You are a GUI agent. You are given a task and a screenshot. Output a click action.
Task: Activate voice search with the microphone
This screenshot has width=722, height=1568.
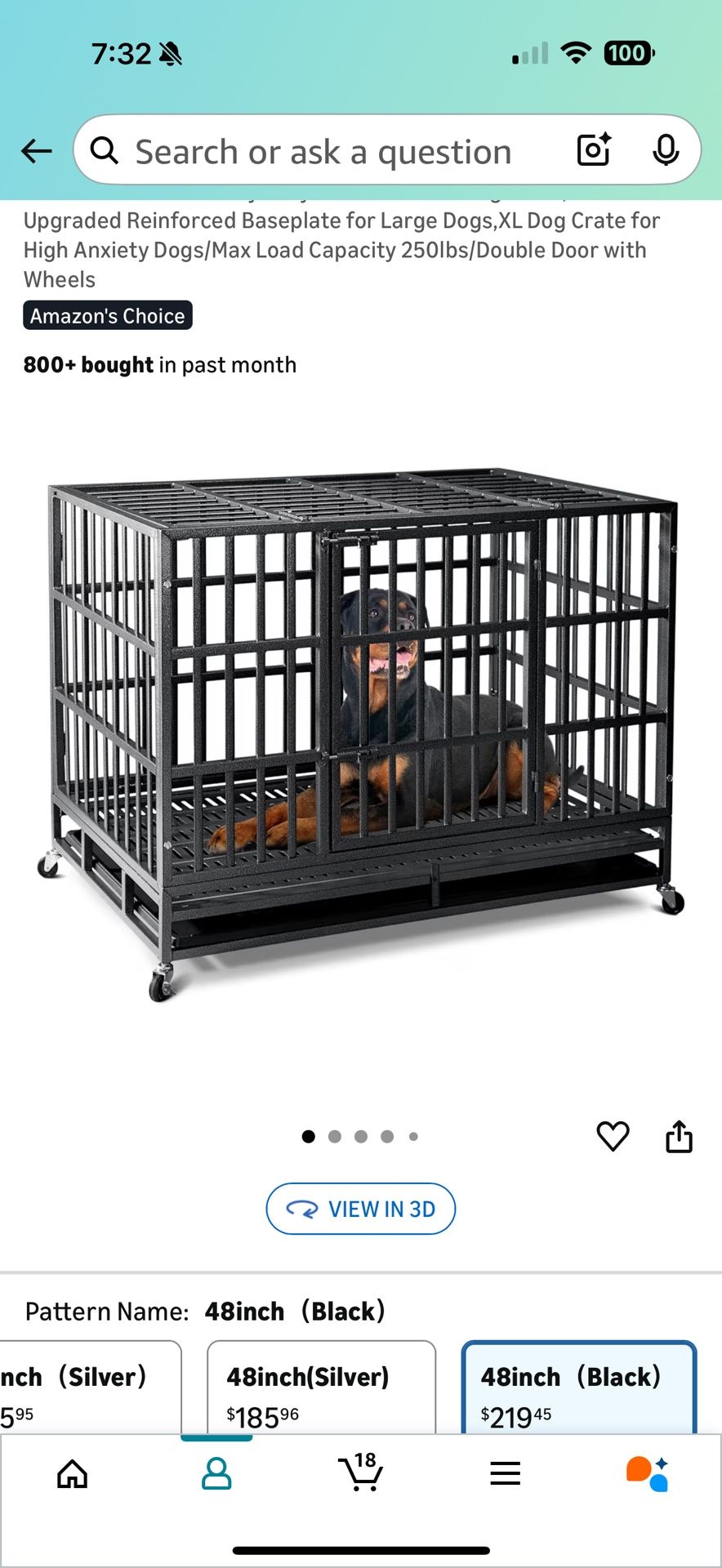pos(666,150)
